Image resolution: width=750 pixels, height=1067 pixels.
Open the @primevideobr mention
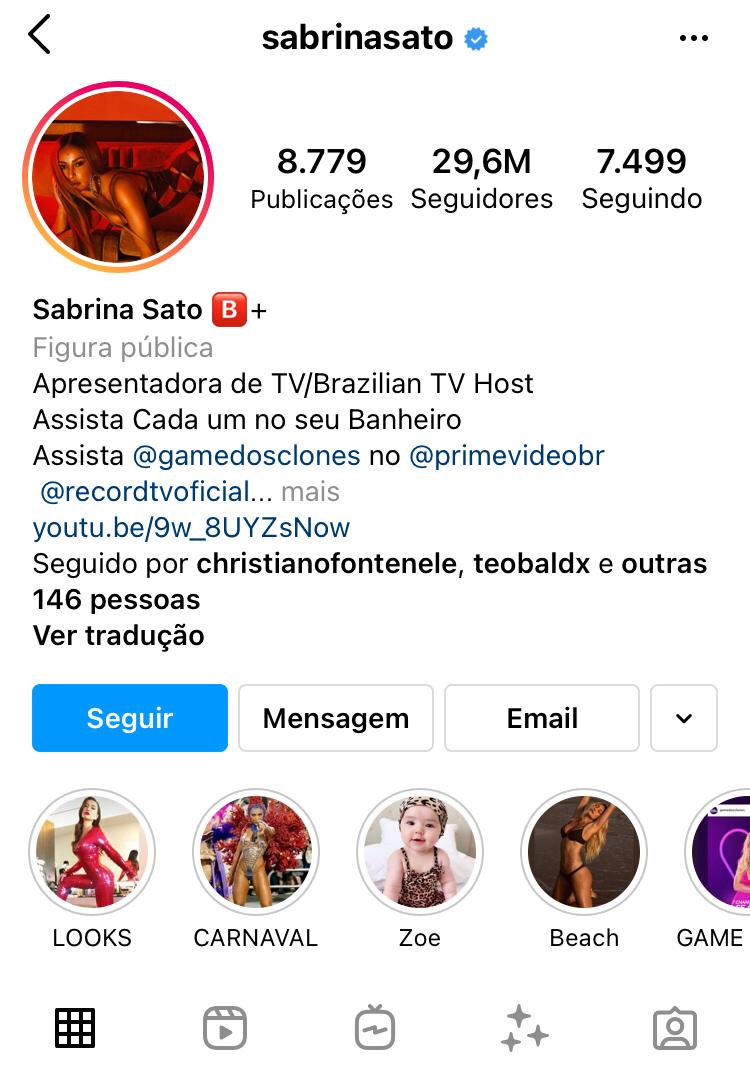click(507, 456)
